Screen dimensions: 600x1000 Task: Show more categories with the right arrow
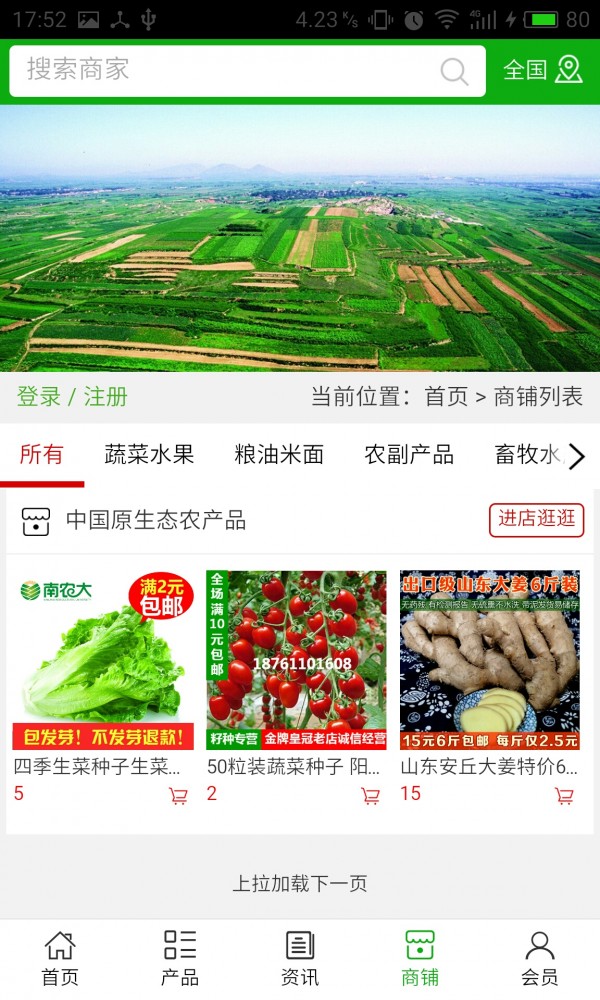click(x=577, y=458)
